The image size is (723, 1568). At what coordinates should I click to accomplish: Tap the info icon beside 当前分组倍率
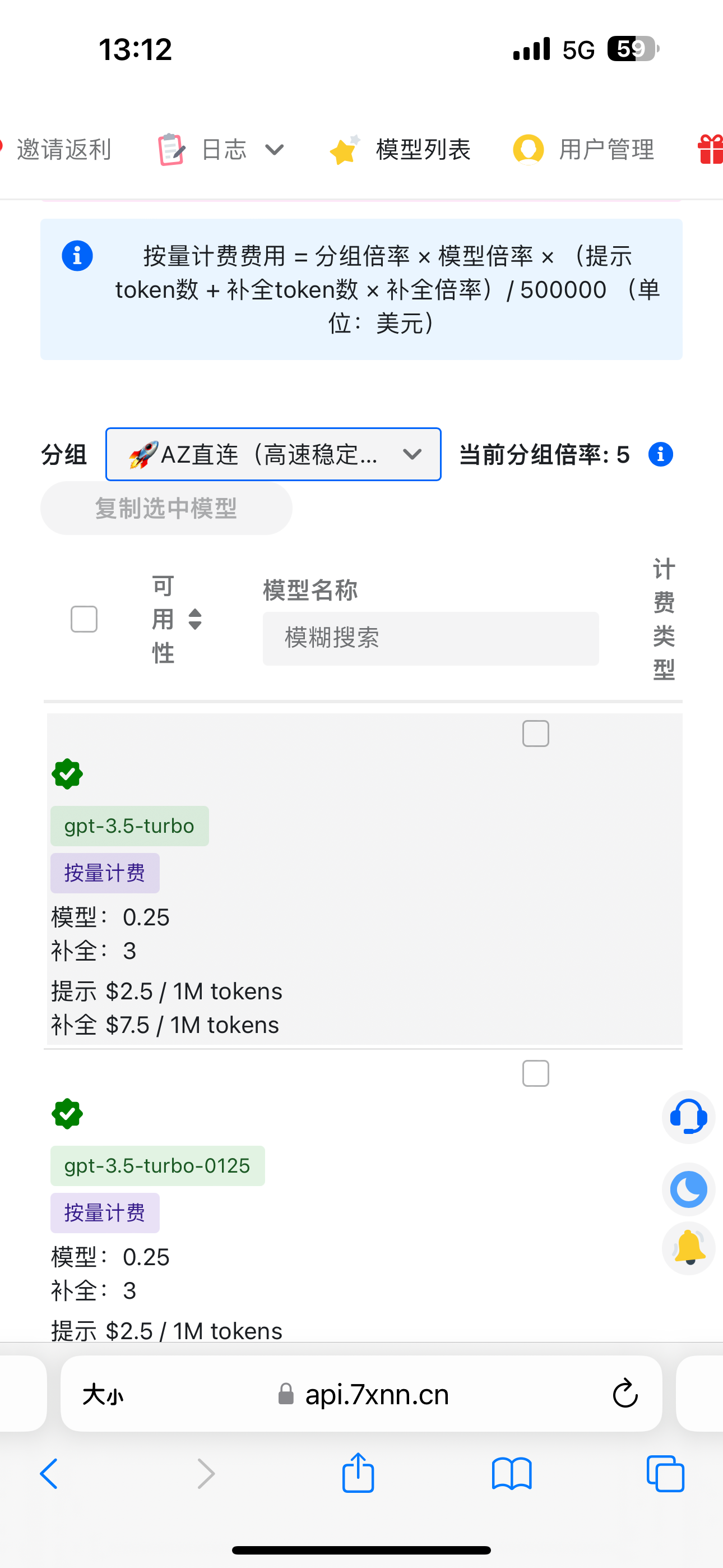pos(660,454)
